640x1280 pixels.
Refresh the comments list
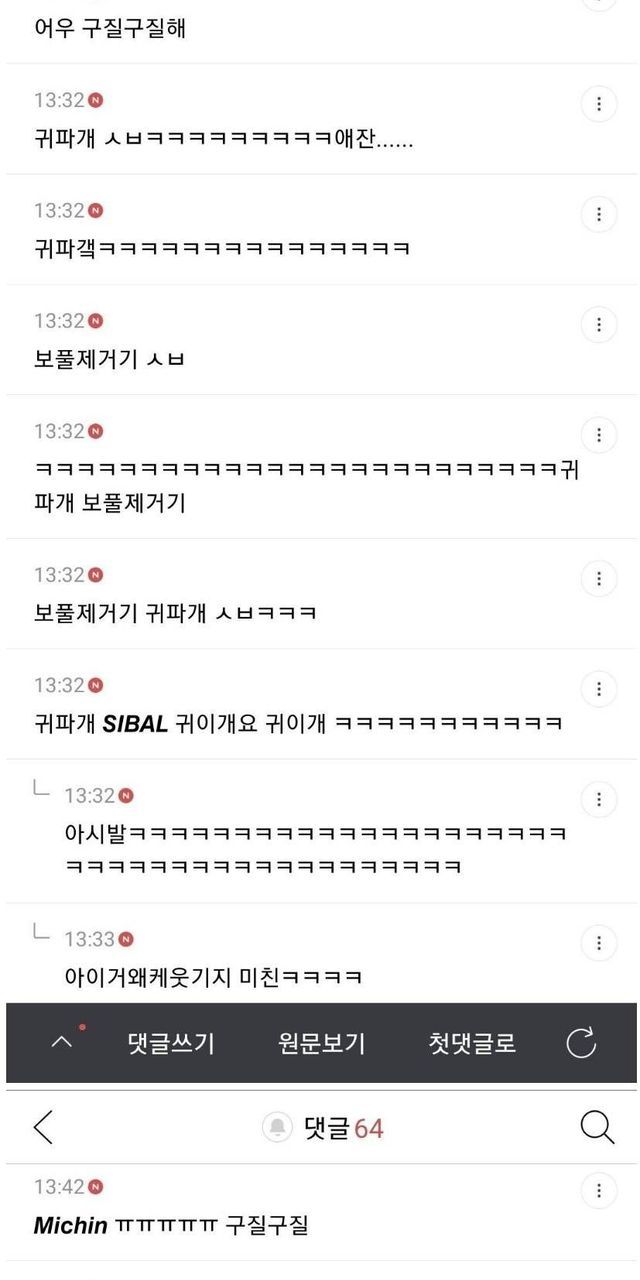(x=581, y=1043)
